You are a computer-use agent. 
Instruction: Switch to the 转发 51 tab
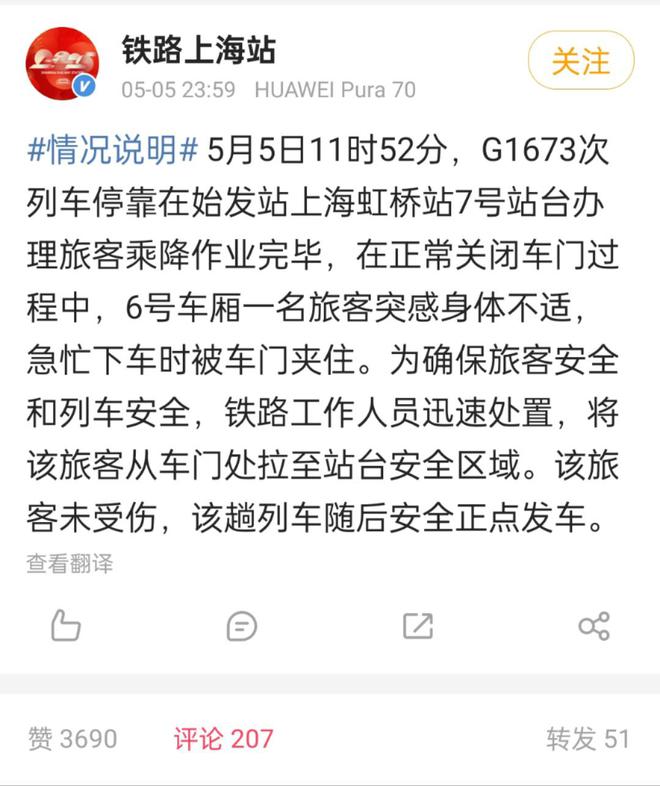(x=588, y=739)
